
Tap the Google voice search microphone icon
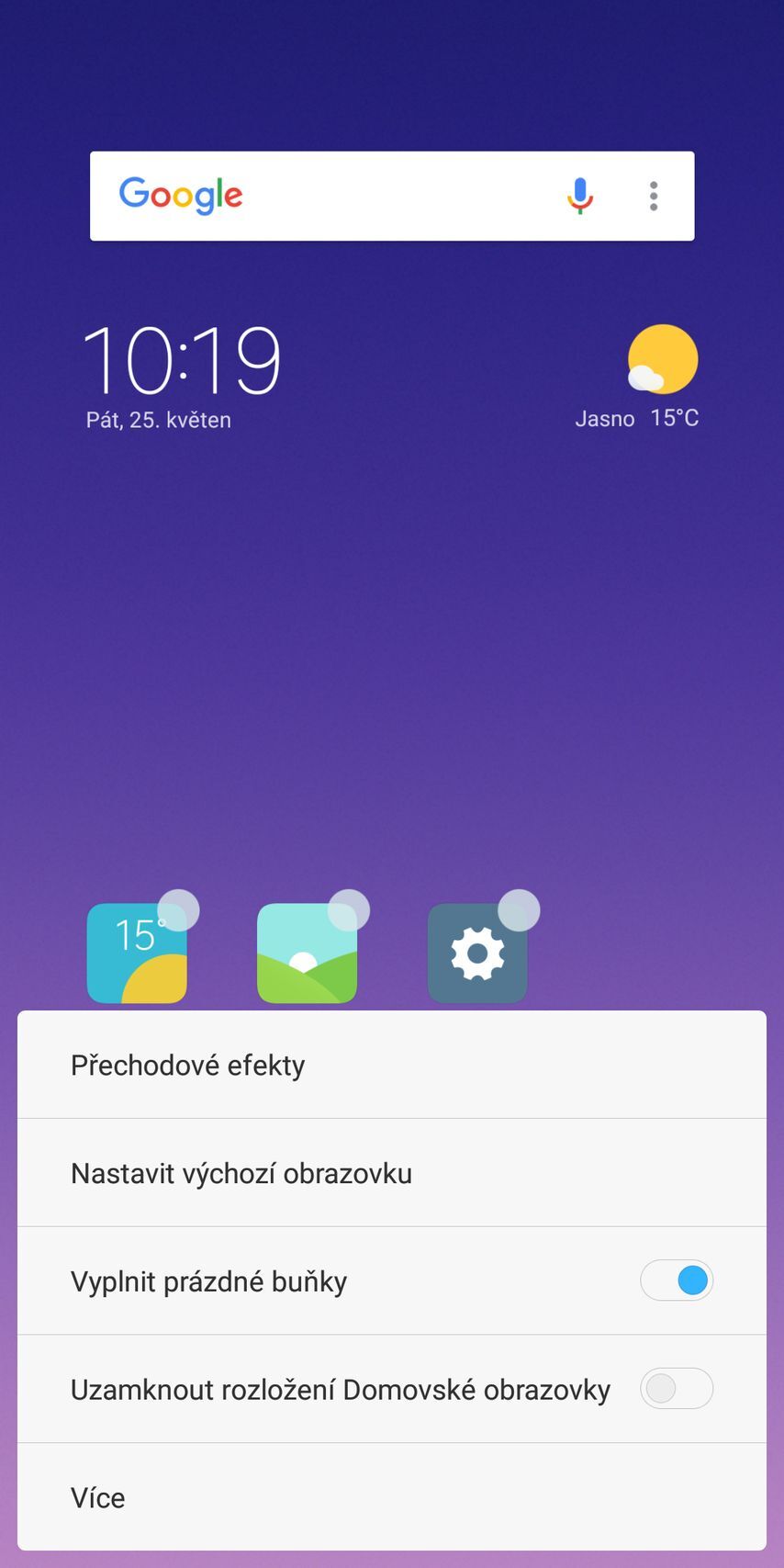pyautogui.click(x=578, y=196)
